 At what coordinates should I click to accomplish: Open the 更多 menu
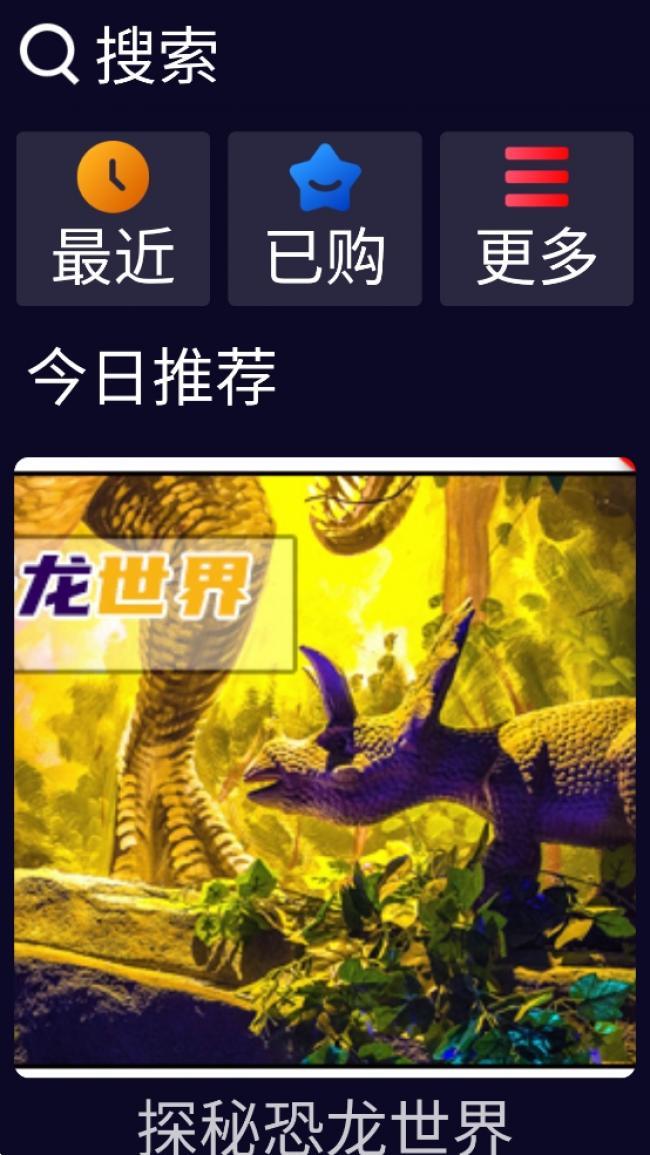pos(537,219)
